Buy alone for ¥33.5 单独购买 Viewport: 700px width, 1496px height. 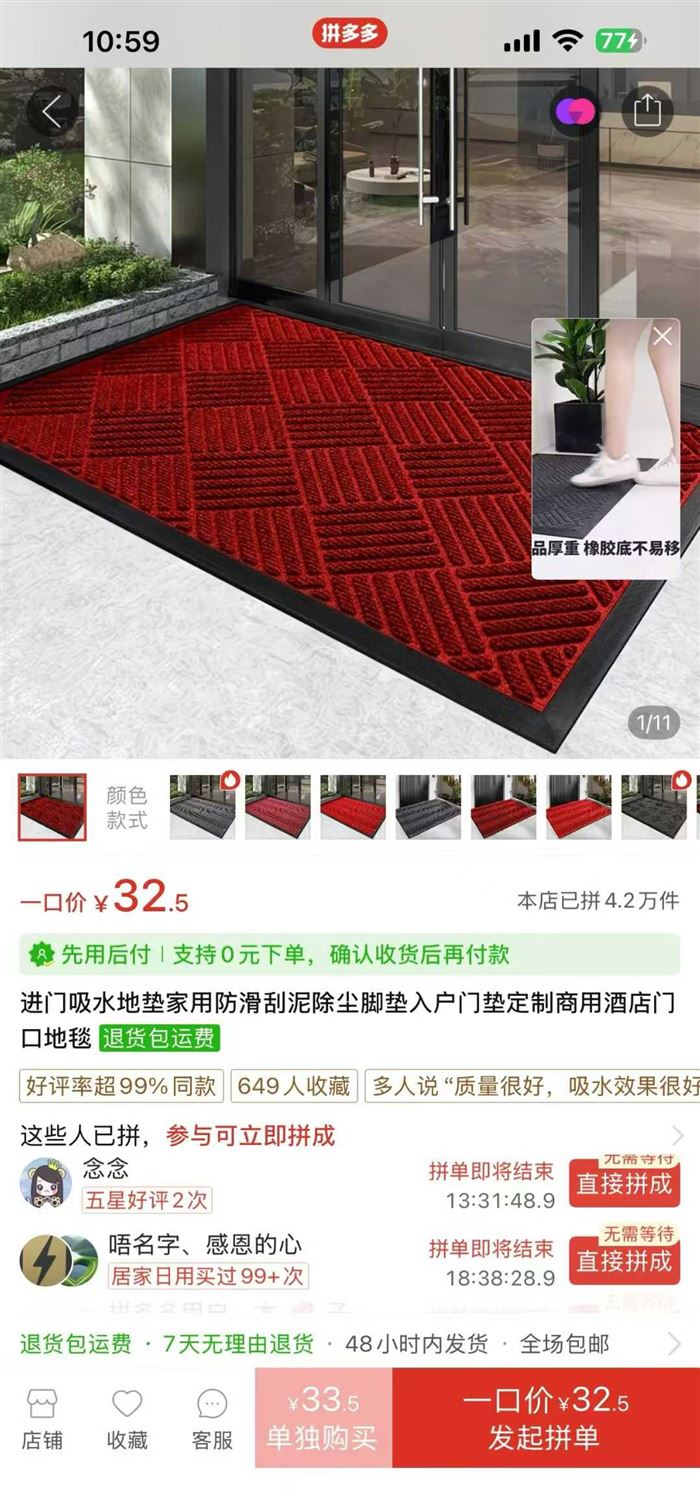(322, 1419)
